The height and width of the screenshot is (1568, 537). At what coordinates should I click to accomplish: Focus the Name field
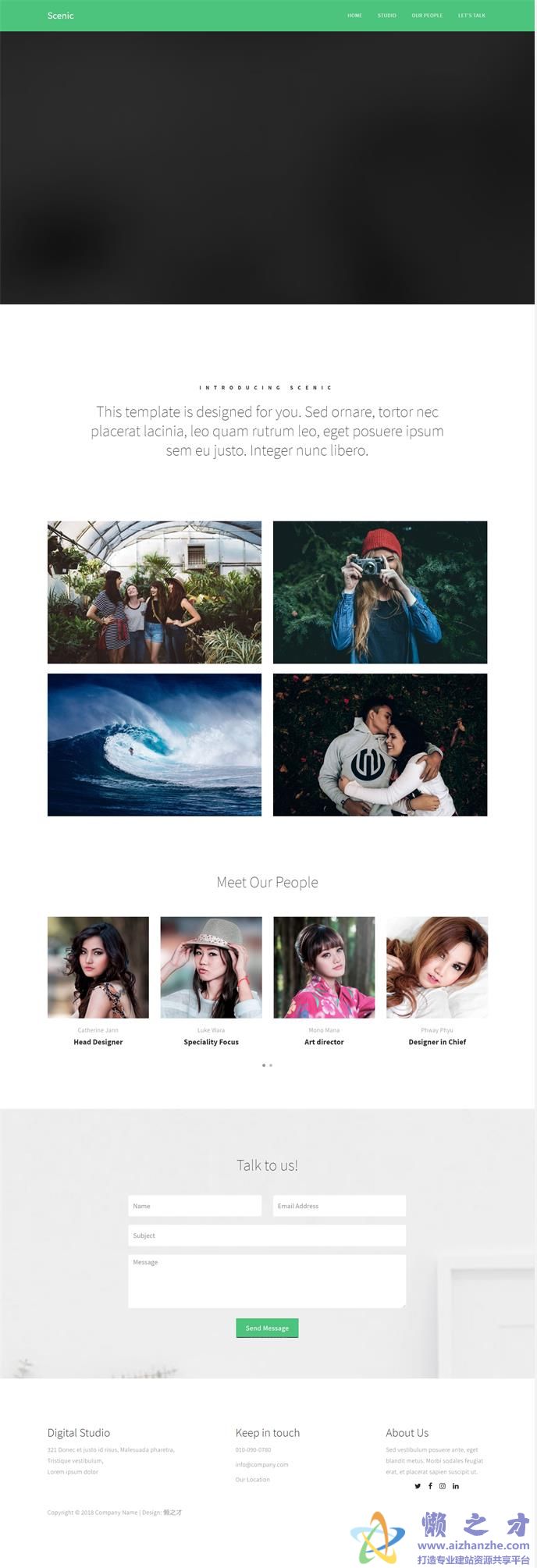tap(194, 1206)
